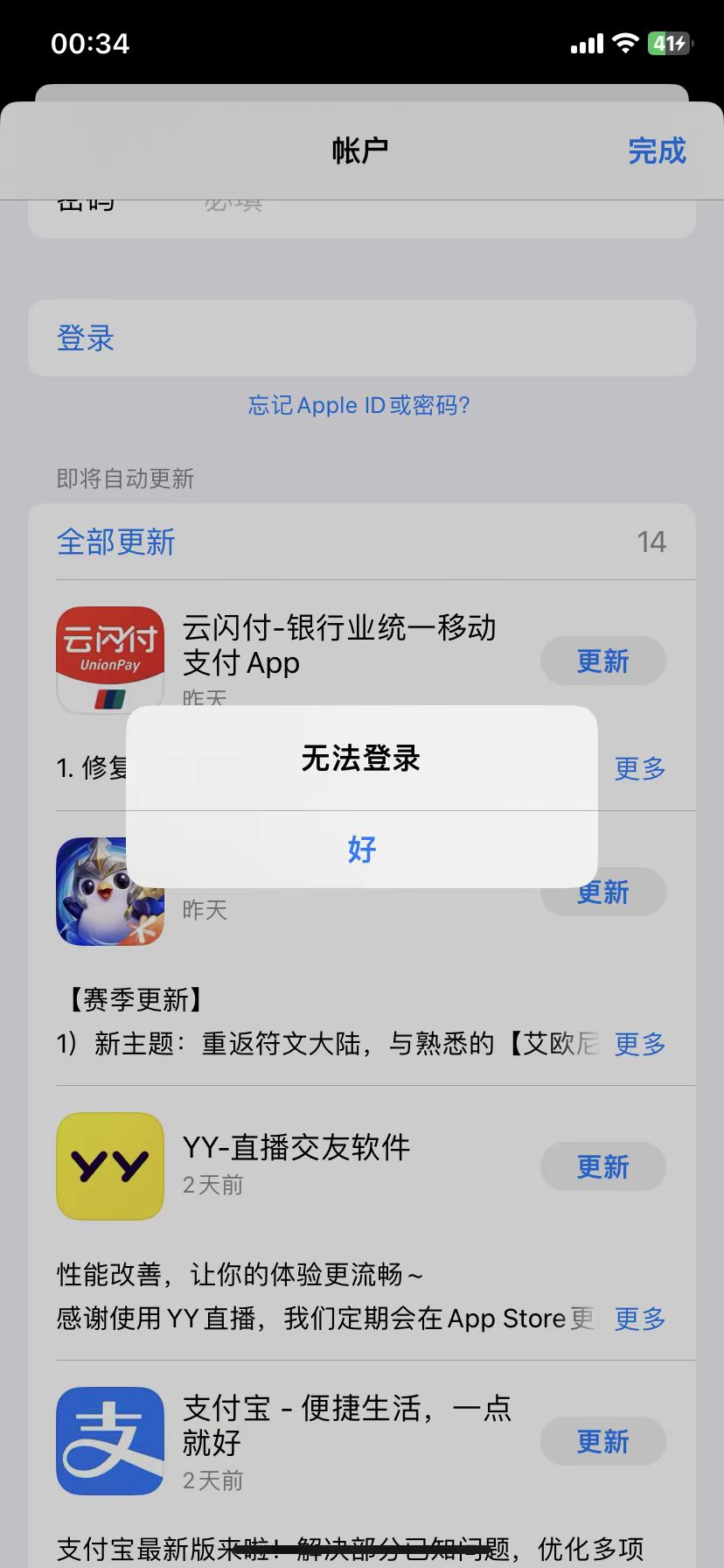This screenshot has height=1568, width=724.
Task: Update the 支付宝 app
Action: [602, 1441]
